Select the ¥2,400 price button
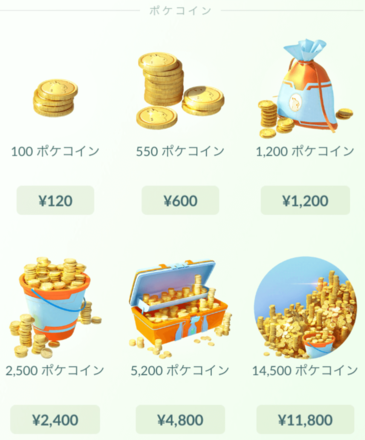365x440 pixels. pos(55,419)
